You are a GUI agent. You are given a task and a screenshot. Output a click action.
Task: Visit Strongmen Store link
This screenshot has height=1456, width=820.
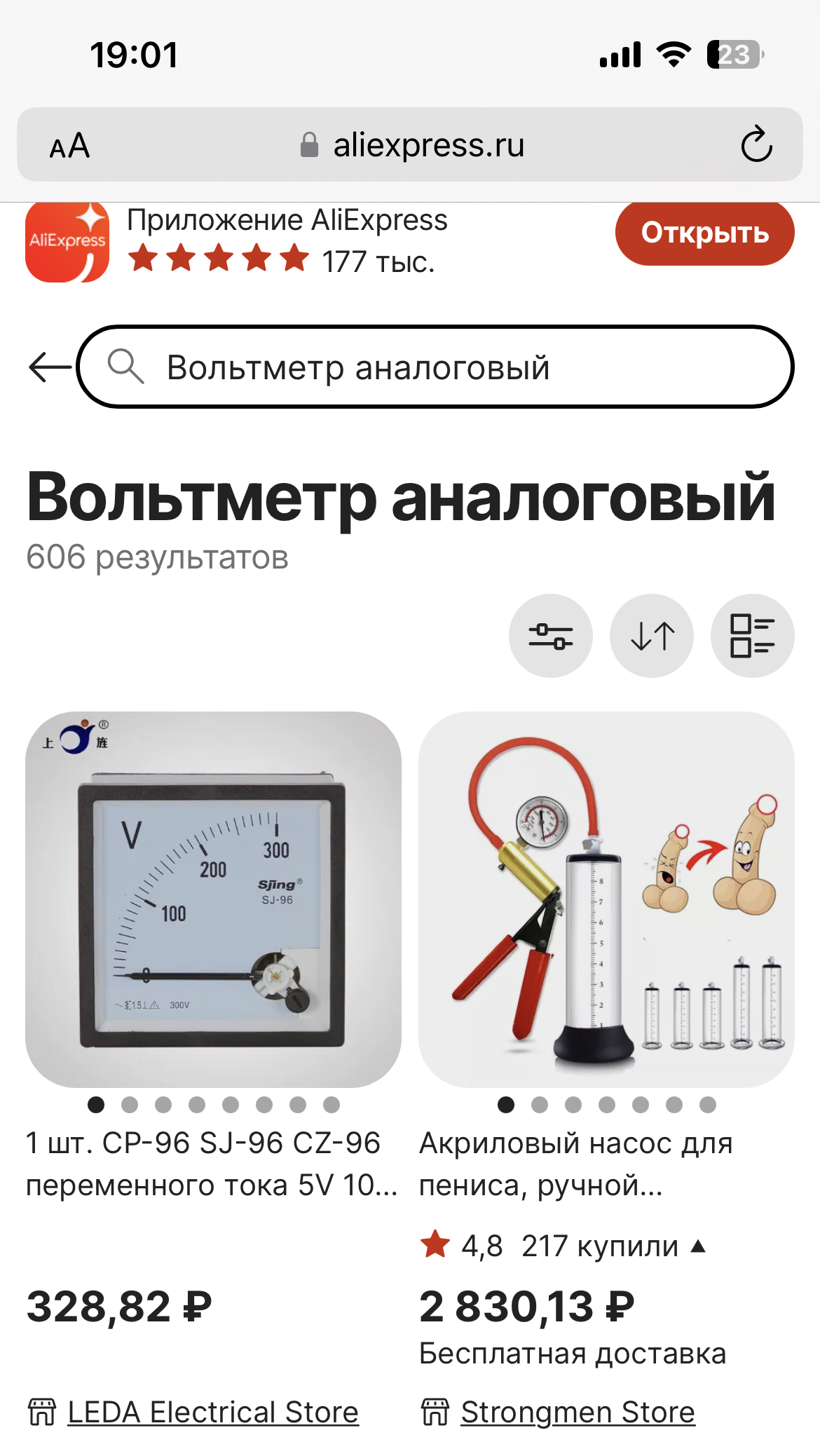[578, 1412]
